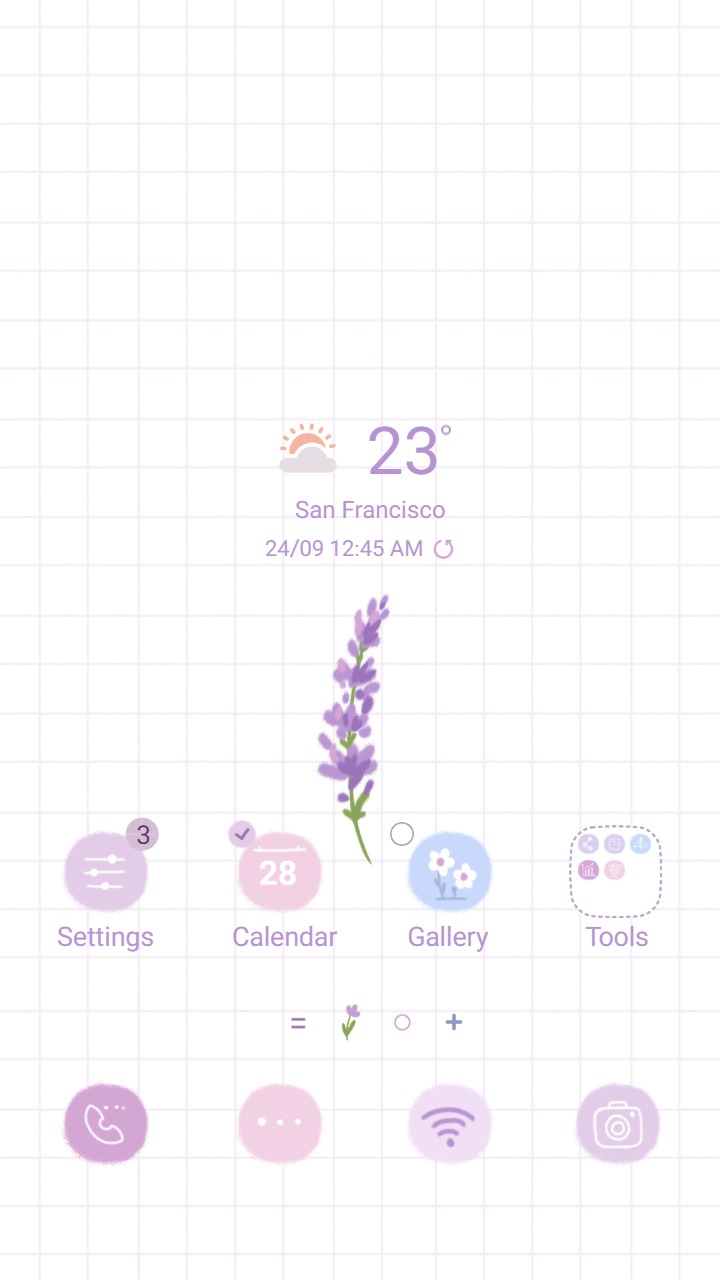Image resolution: width=720 pixels, height=1280 pixels.
Task: Open the messages icon with three dots
Action: 280,1123
